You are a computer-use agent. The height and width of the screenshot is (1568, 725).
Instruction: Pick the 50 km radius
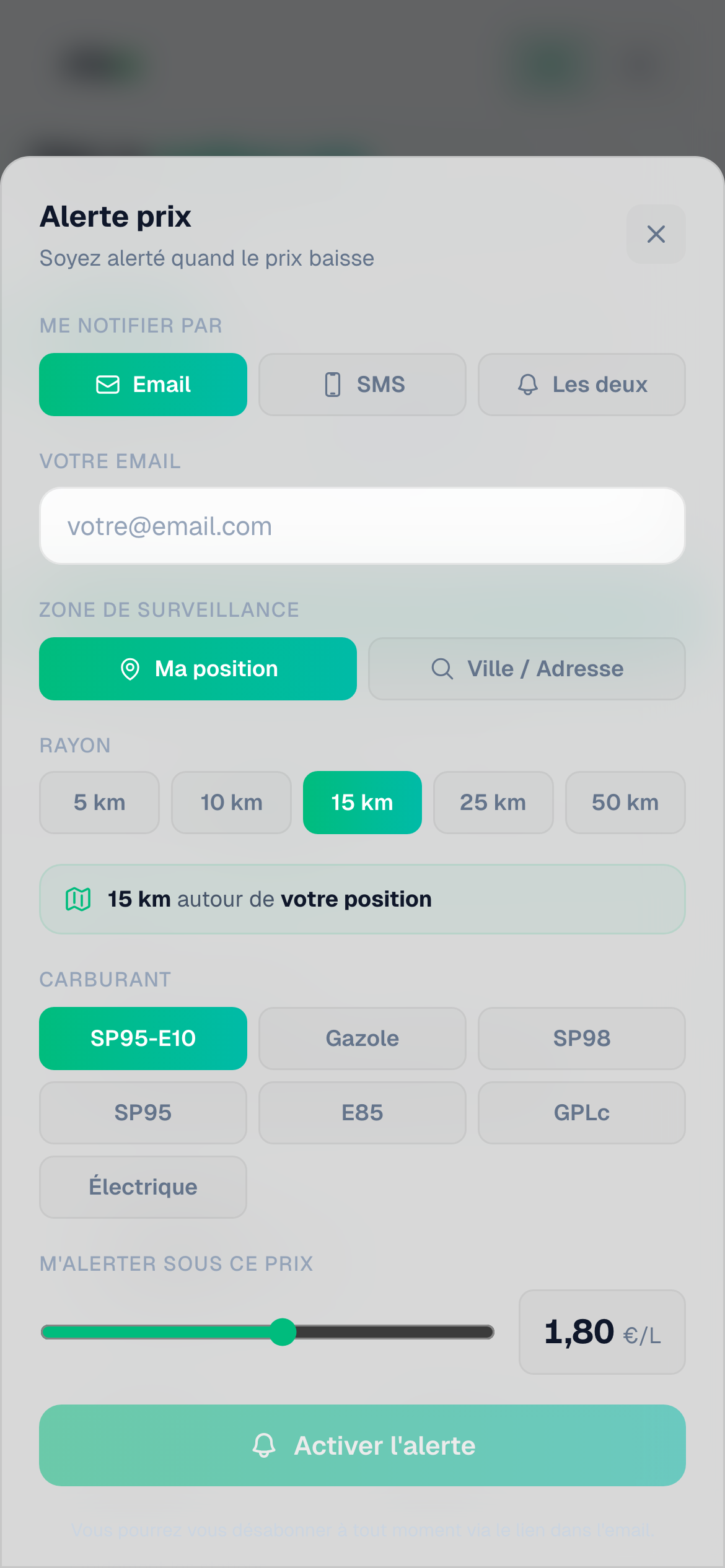coord(625,803)
